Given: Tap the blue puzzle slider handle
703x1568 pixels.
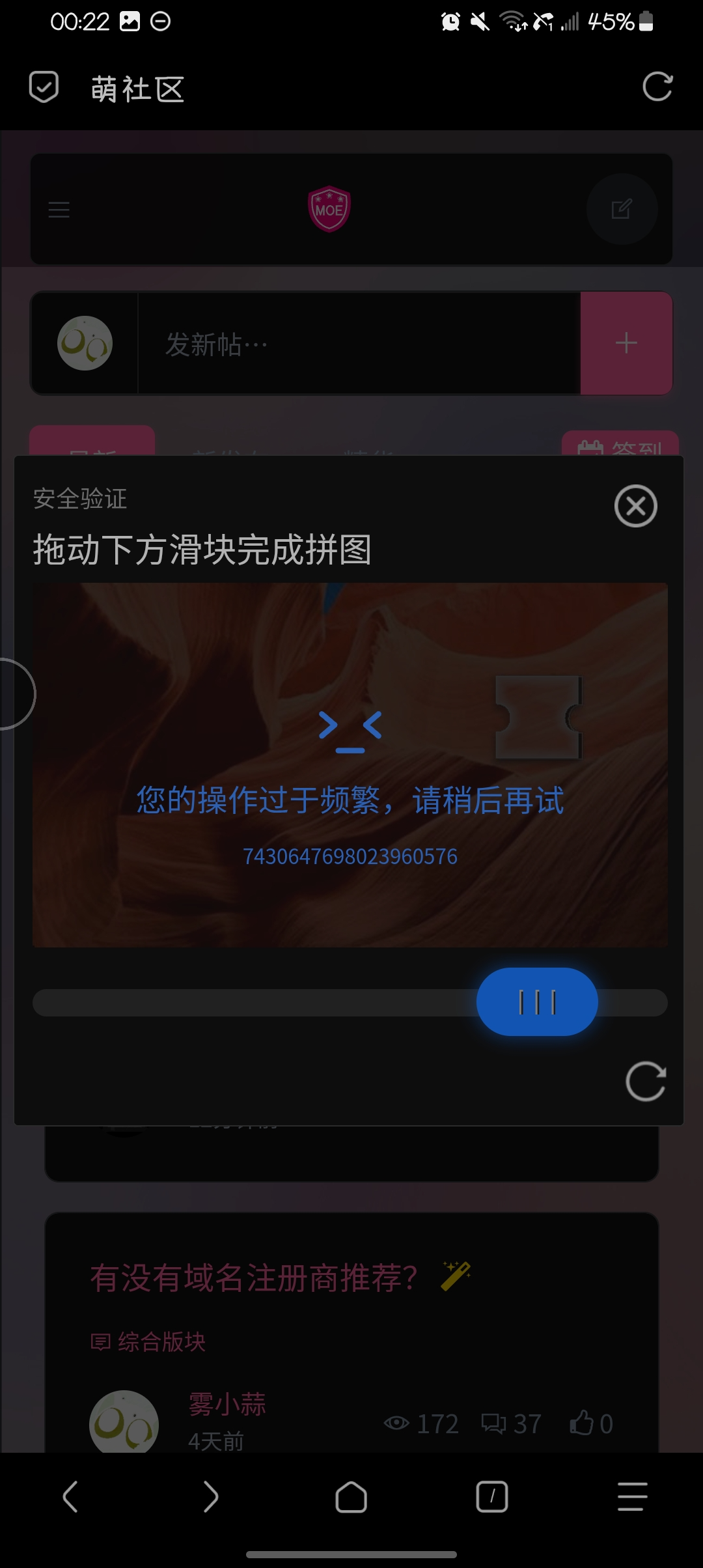Looking at the screenshot, I should (537, 1001).
